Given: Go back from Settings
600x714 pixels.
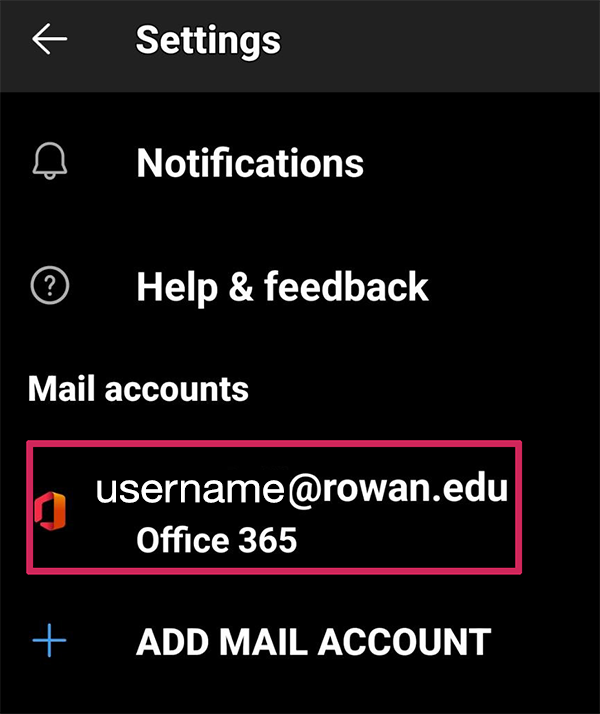Looking at the screenshot, I should 49,40.
